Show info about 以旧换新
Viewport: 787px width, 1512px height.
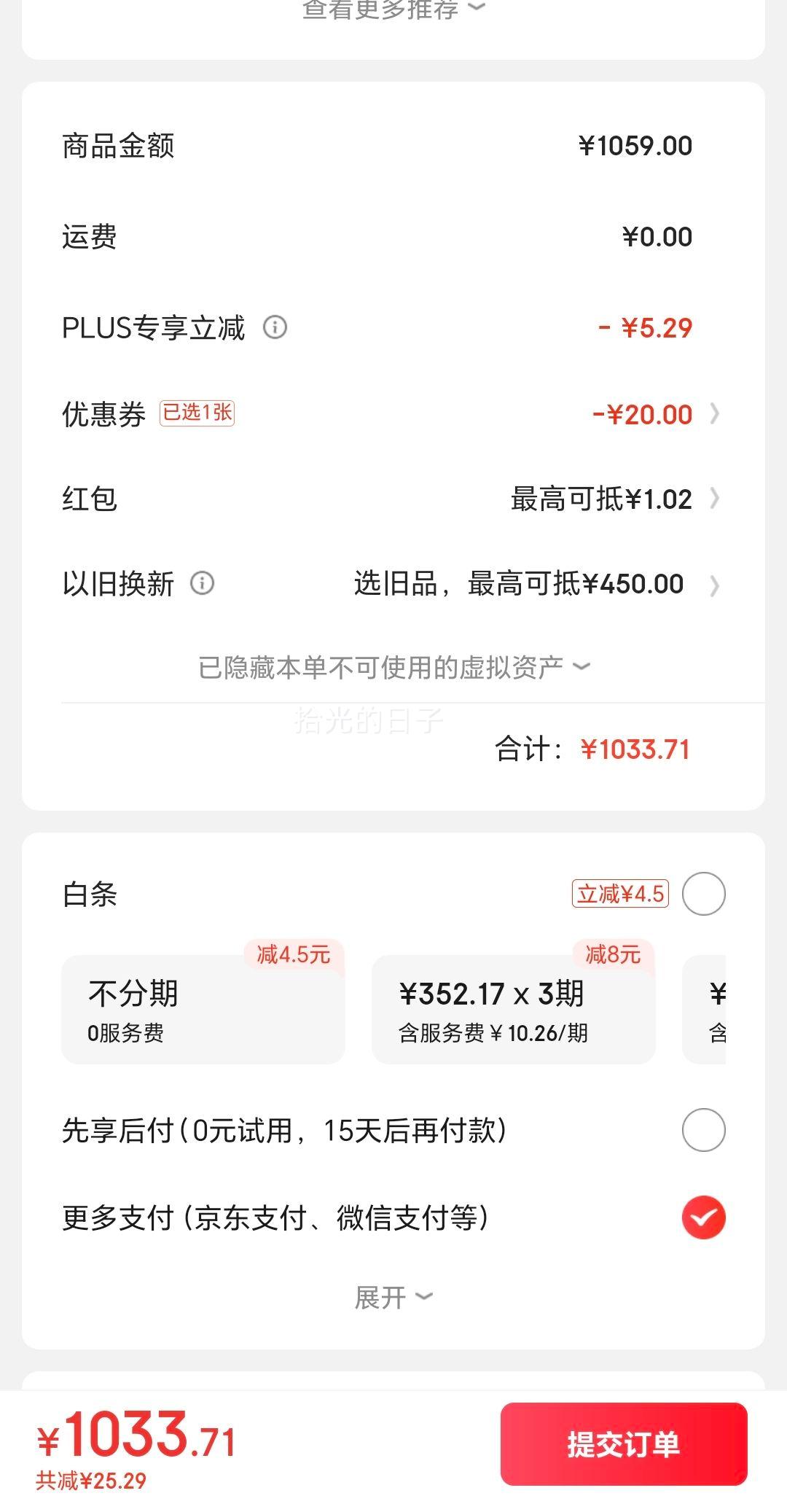(202, 583)
